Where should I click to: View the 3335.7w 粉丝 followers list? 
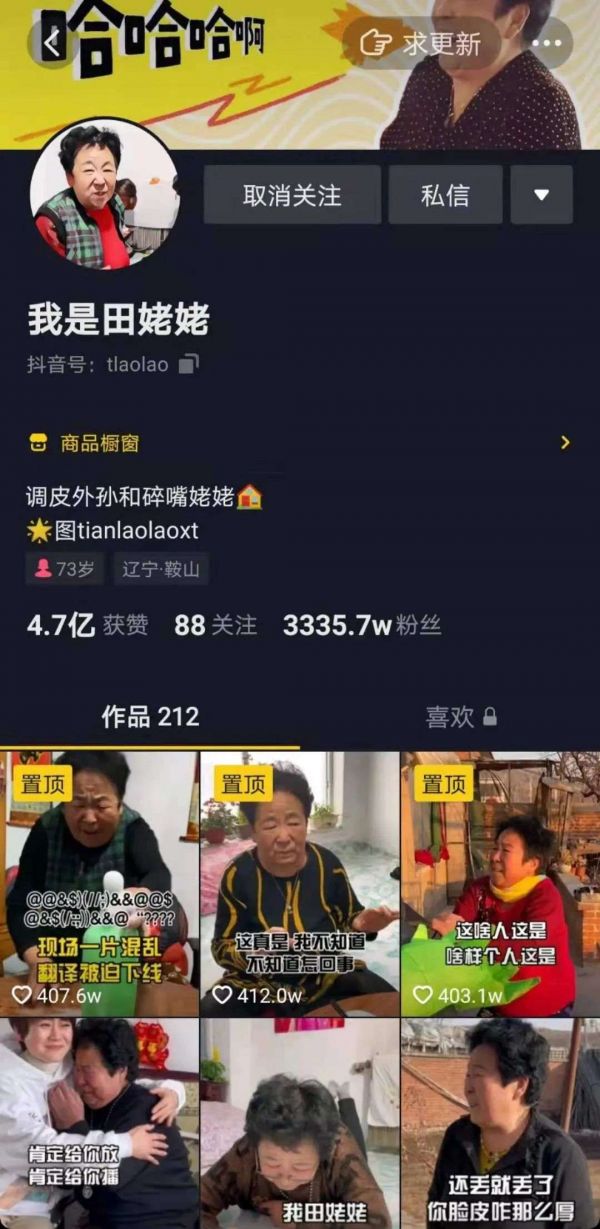pyautogui.click(x=362, y=626)
